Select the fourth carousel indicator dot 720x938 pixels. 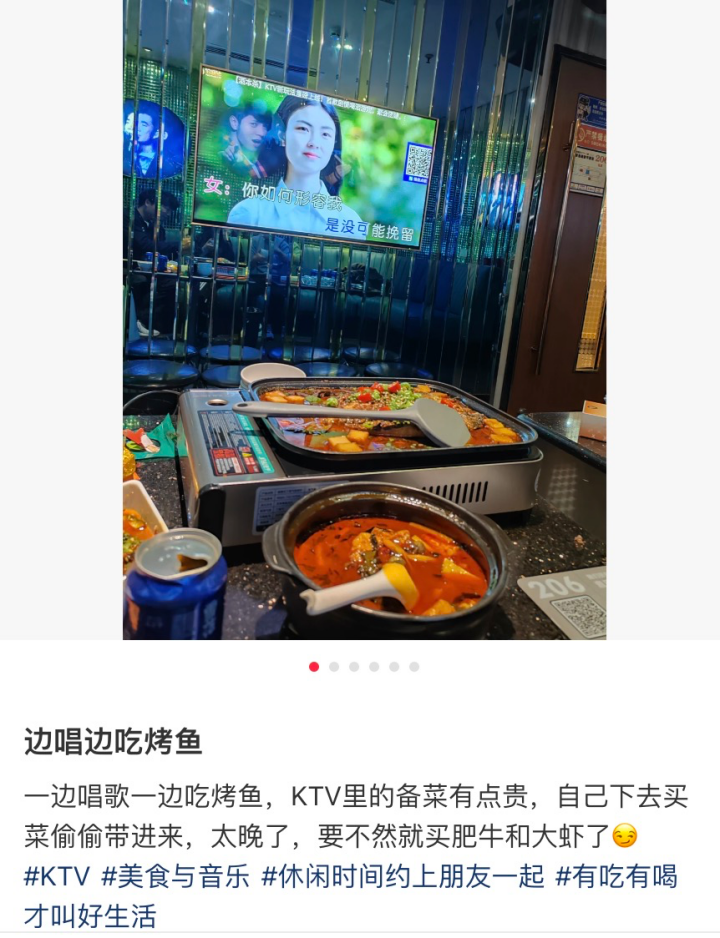click(373, 666)
